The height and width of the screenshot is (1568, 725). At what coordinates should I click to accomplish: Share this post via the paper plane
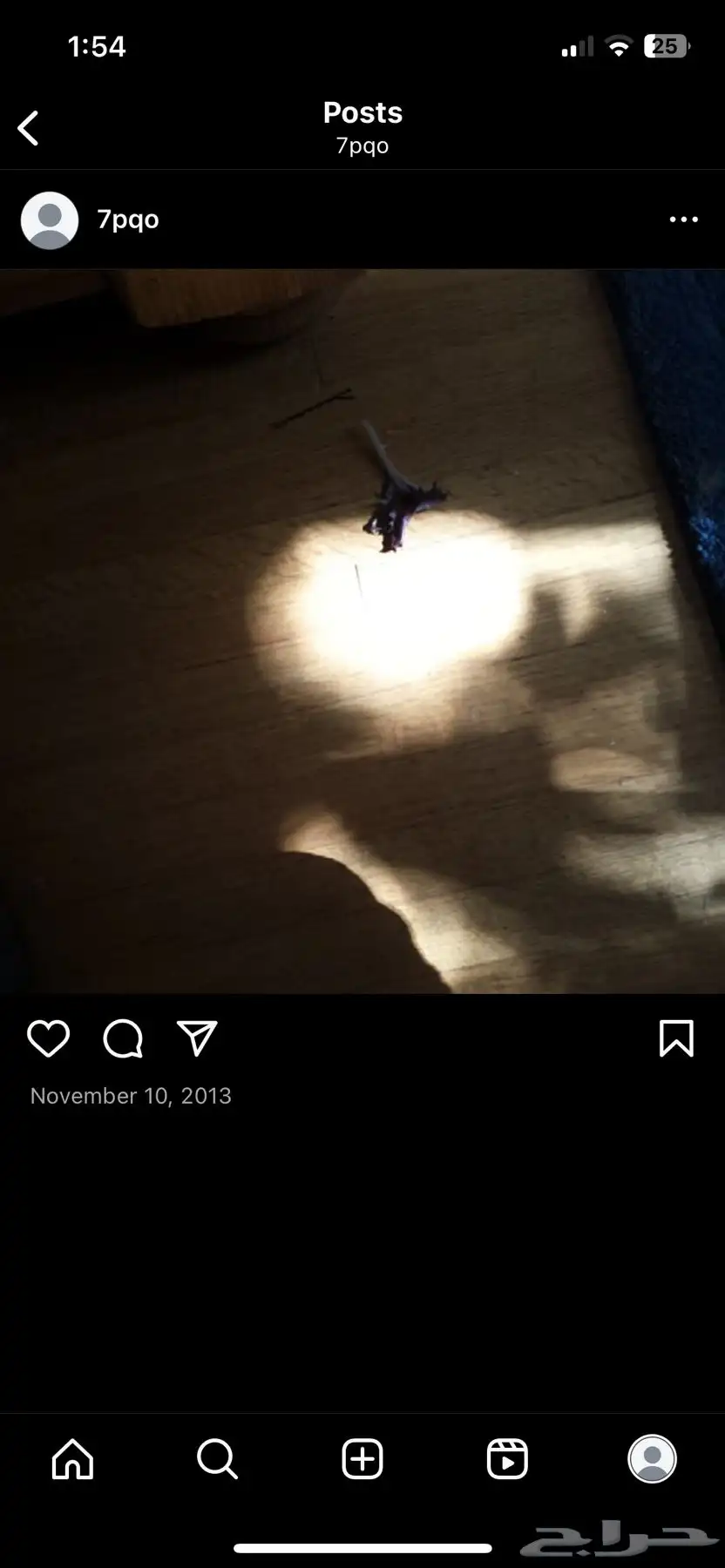coord(197,1038)
